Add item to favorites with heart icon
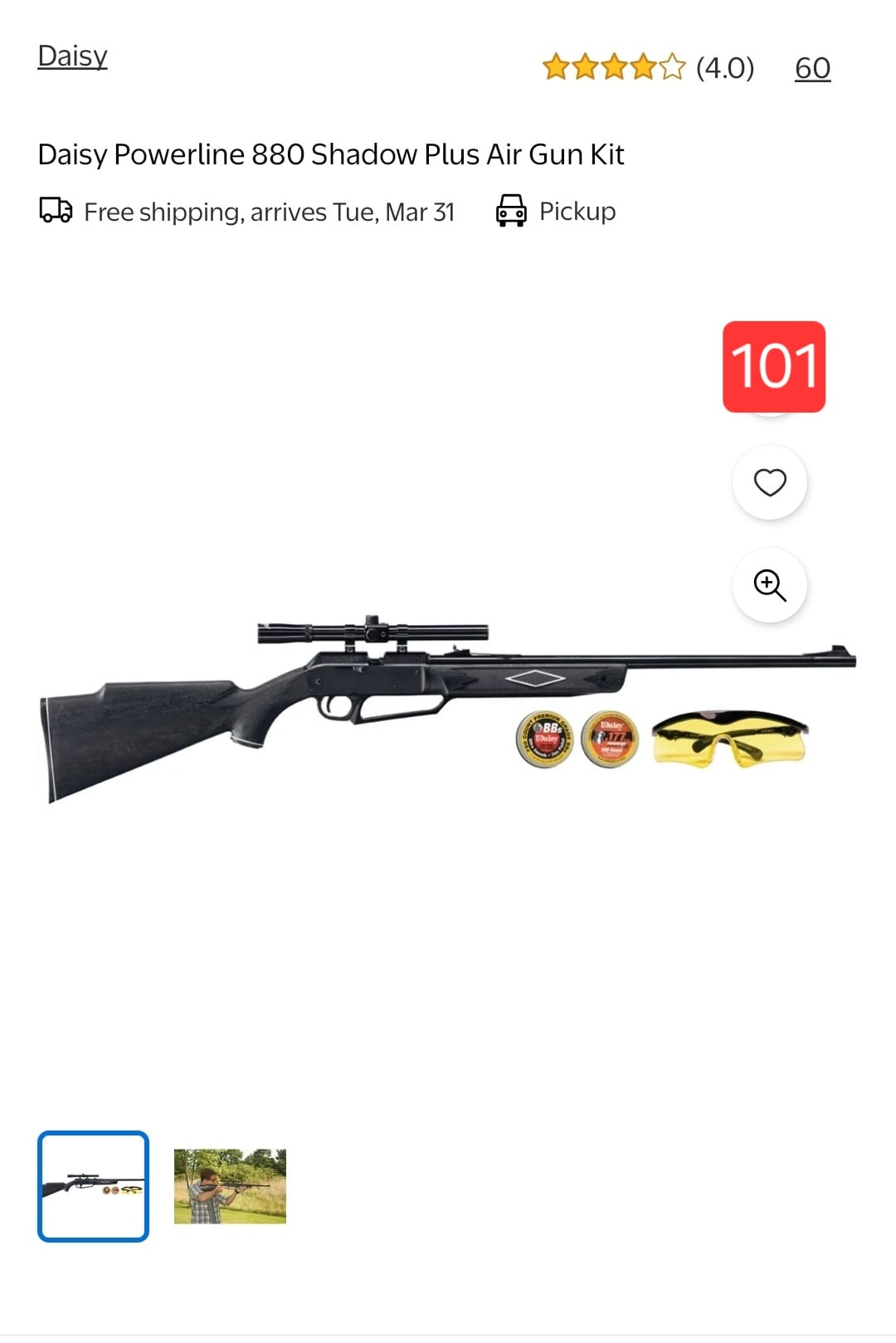Viewport: 896px width, 1343px height. 769,482
